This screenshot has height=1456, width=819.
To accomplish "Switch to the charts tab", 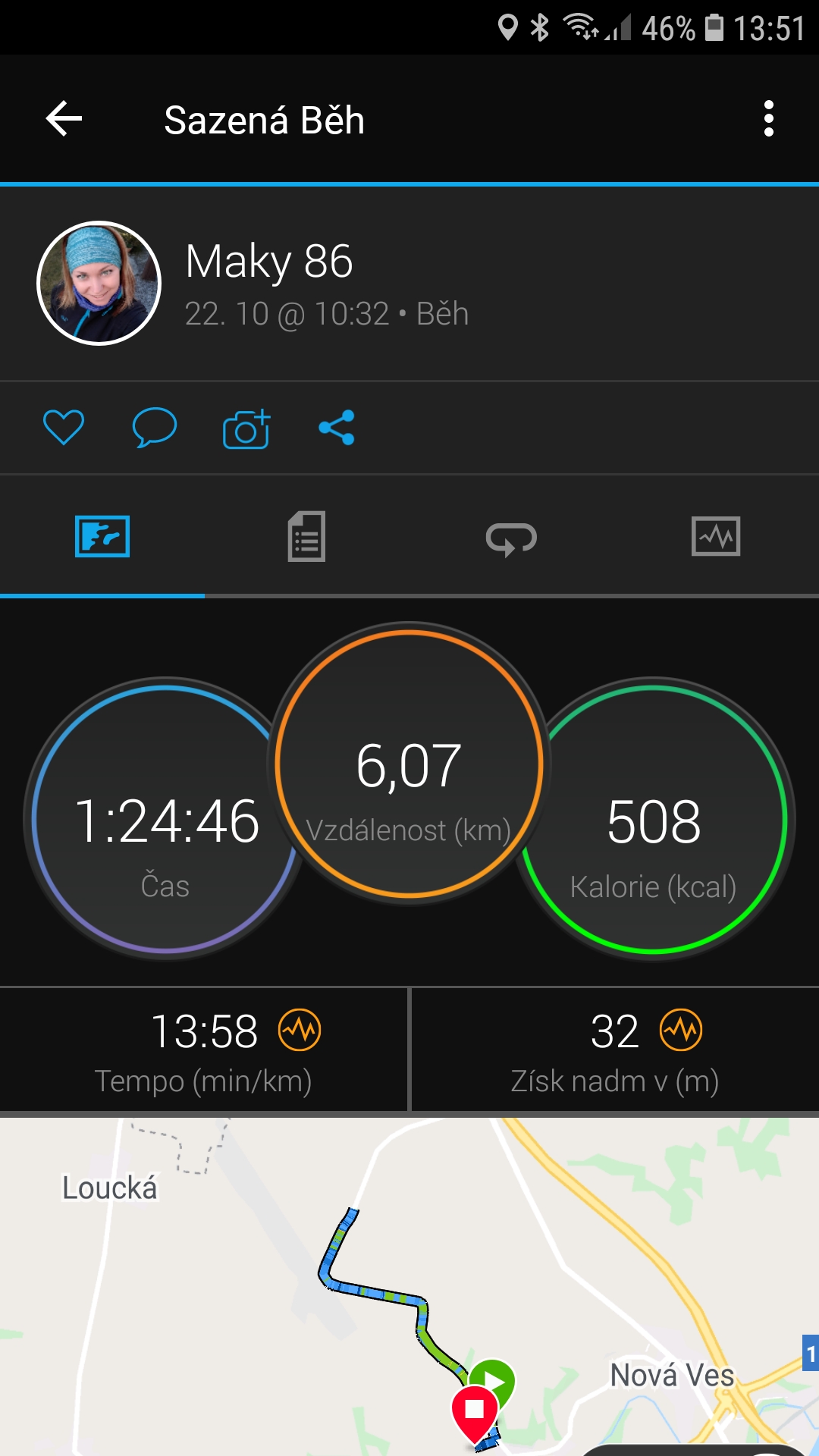I will coord(716,537).
